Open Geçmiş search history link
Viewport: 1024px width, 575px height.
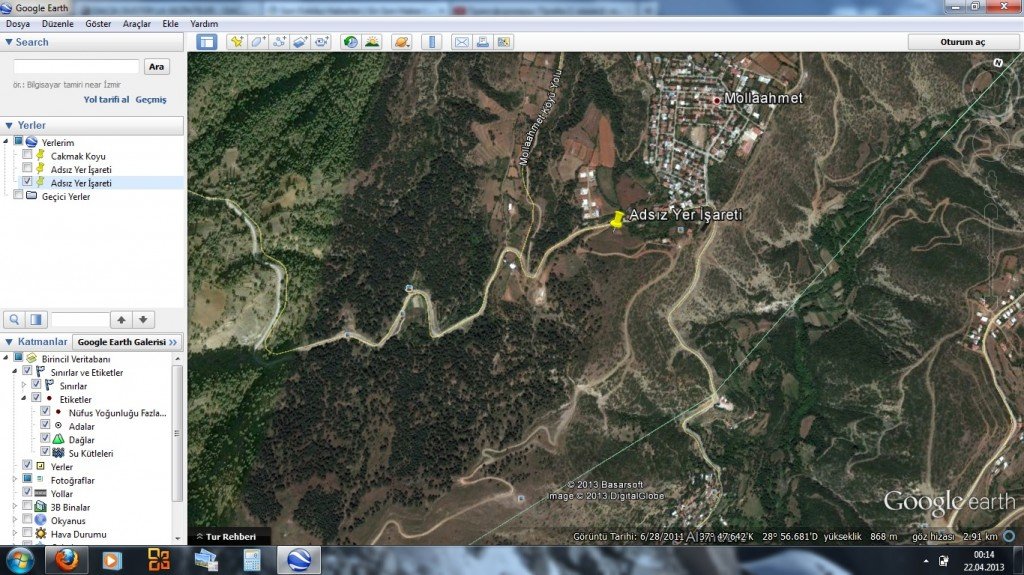[x=151, y=100]
